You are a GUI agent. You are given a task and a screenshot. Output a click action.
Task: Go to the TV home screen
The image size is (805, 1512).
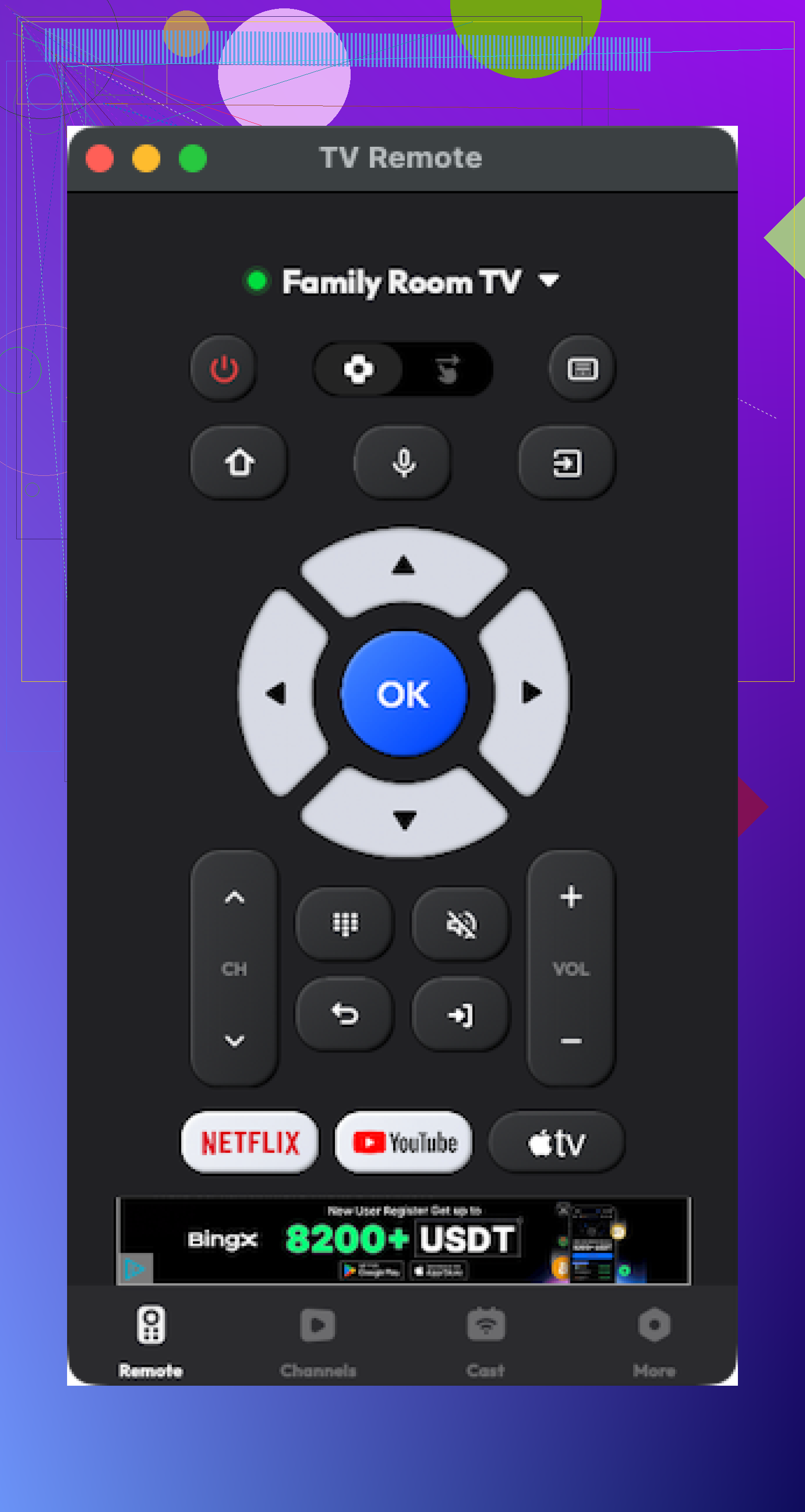coord(239,463)
